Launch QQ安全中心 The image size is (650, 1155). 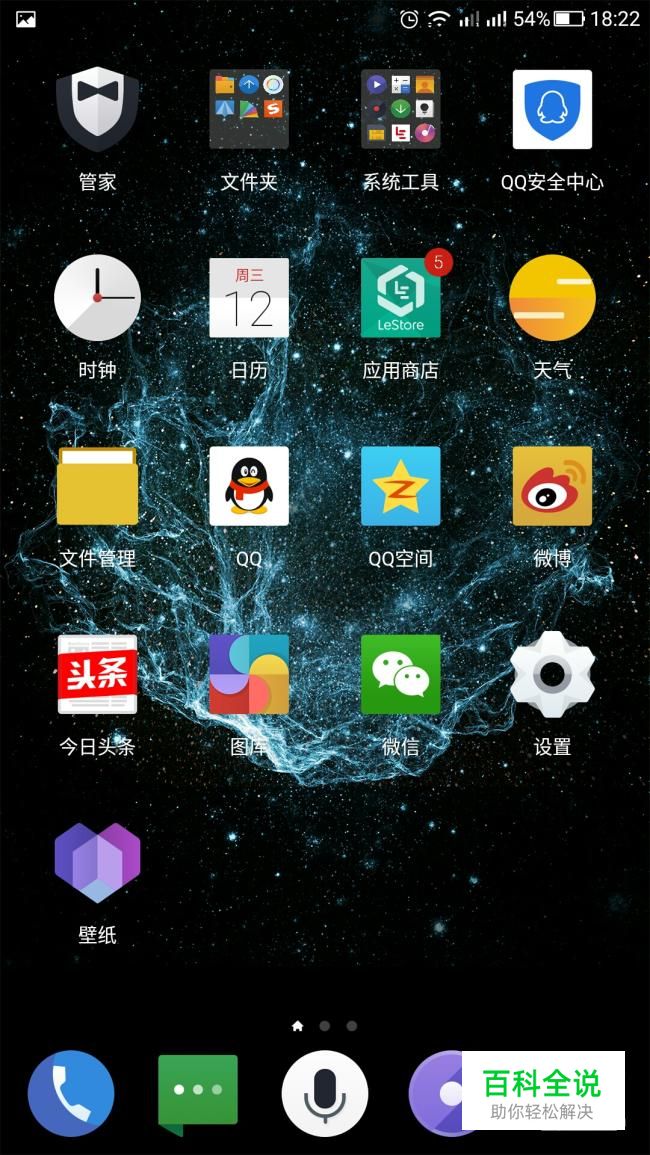pos(552,109)
